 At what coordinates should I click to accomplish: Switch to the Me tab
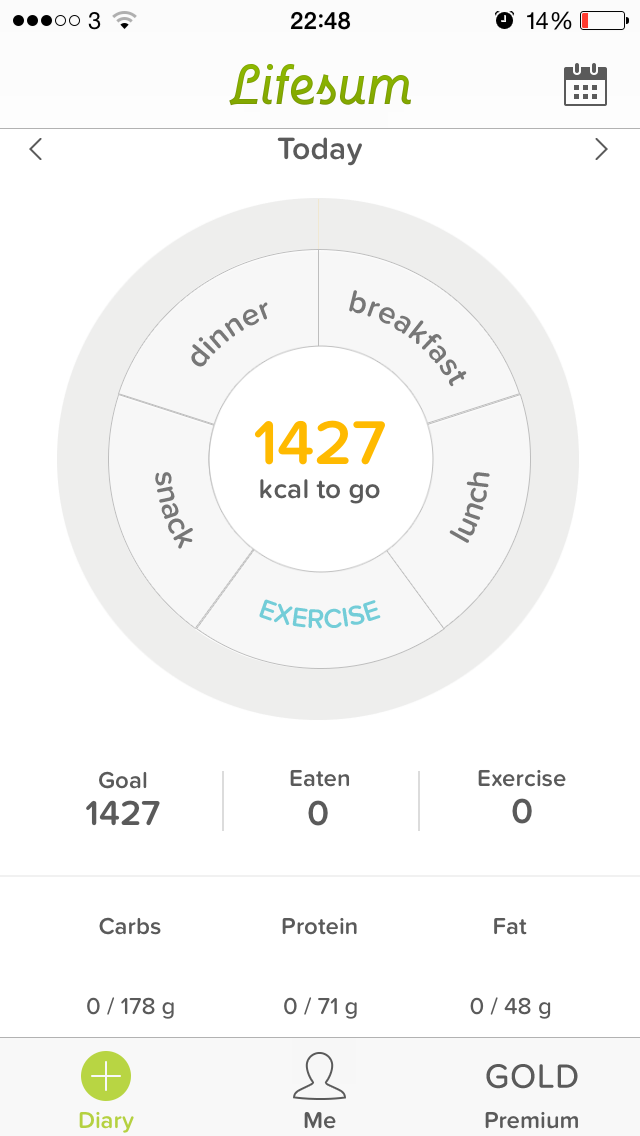click(x=320, y=1088)
